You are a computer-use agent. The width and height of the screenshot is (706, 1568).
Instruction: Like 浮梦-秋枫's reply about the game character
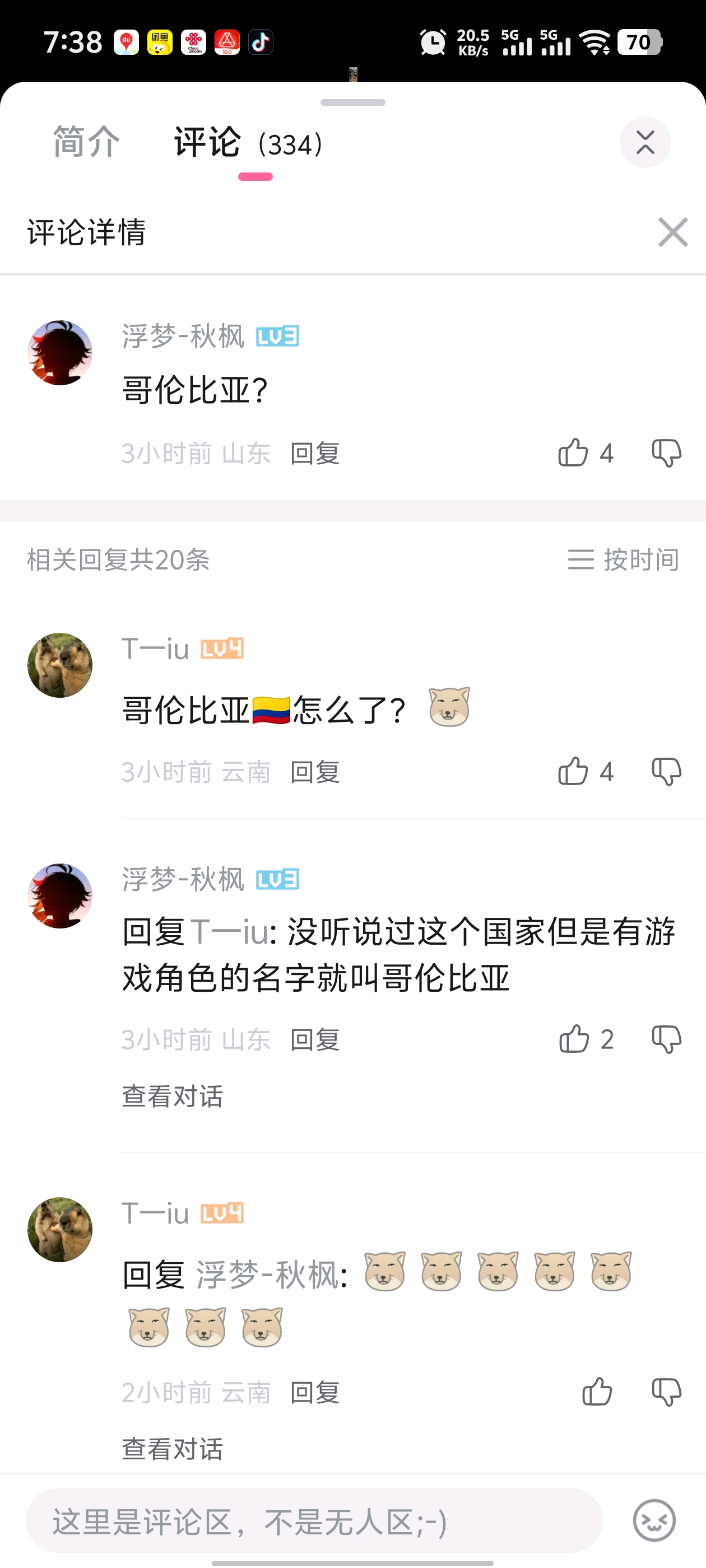(x=574, y=1039)
